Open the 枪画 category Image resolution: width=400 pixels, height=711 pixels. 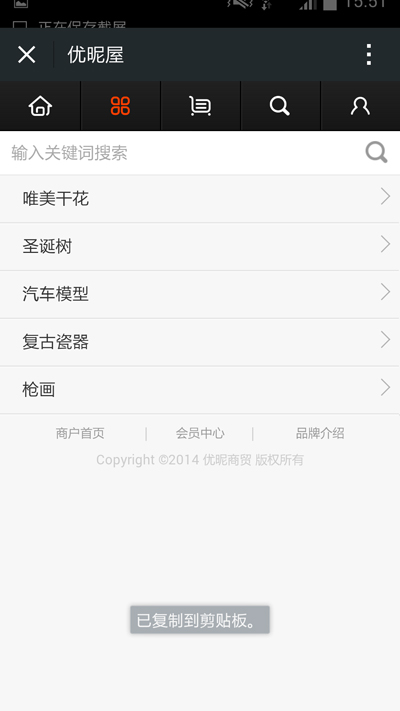[x=200, y=390]
